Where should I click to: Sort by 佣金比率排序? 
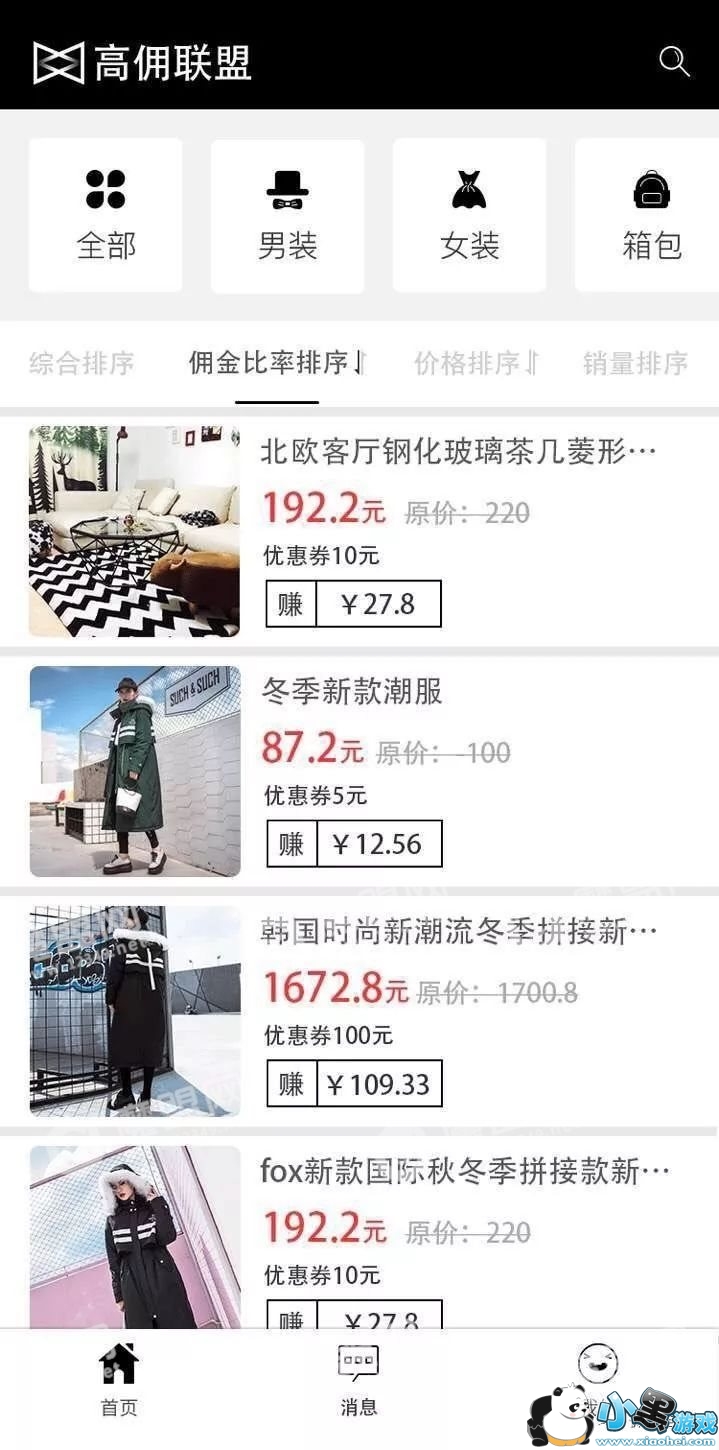(x=277, y=362)
